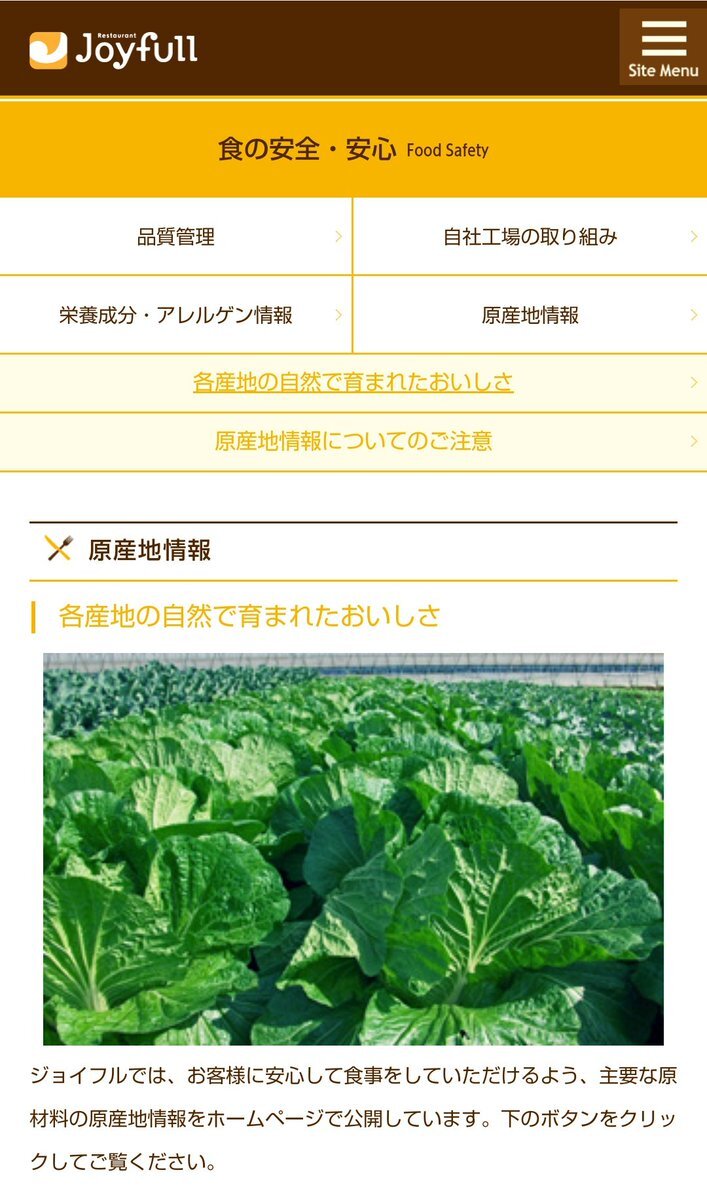The image size is (707, 1200).
Task: Jump to 各産地の自然で育まれたおいしさ link
Action: [353, 382]
